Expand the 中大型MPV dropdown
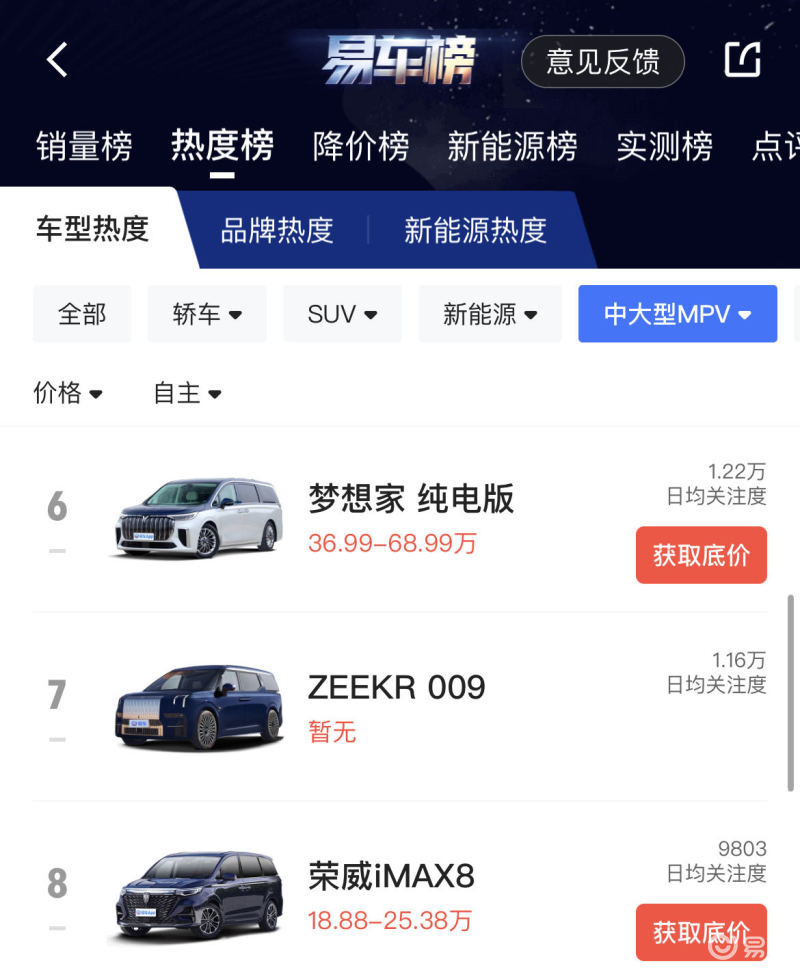The height and width of the screenshot is (970, 800). 677,314
